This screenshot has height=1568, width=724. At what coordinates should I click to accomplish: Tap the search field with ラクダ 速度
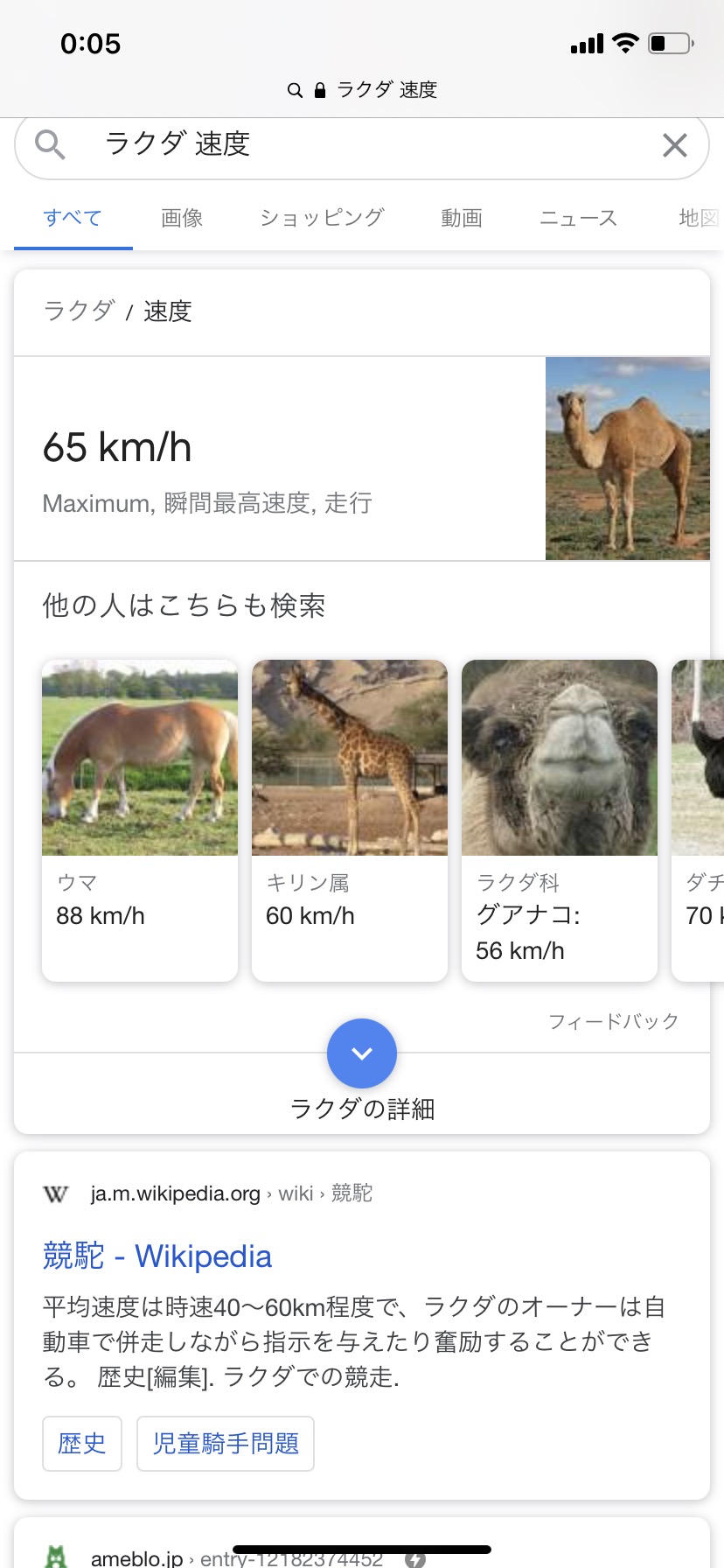point(350,144)
